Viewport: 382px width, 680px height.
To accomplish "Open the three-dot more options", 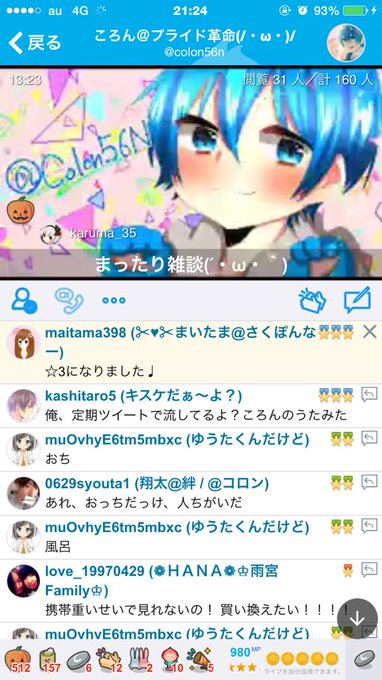I will 114,300.
